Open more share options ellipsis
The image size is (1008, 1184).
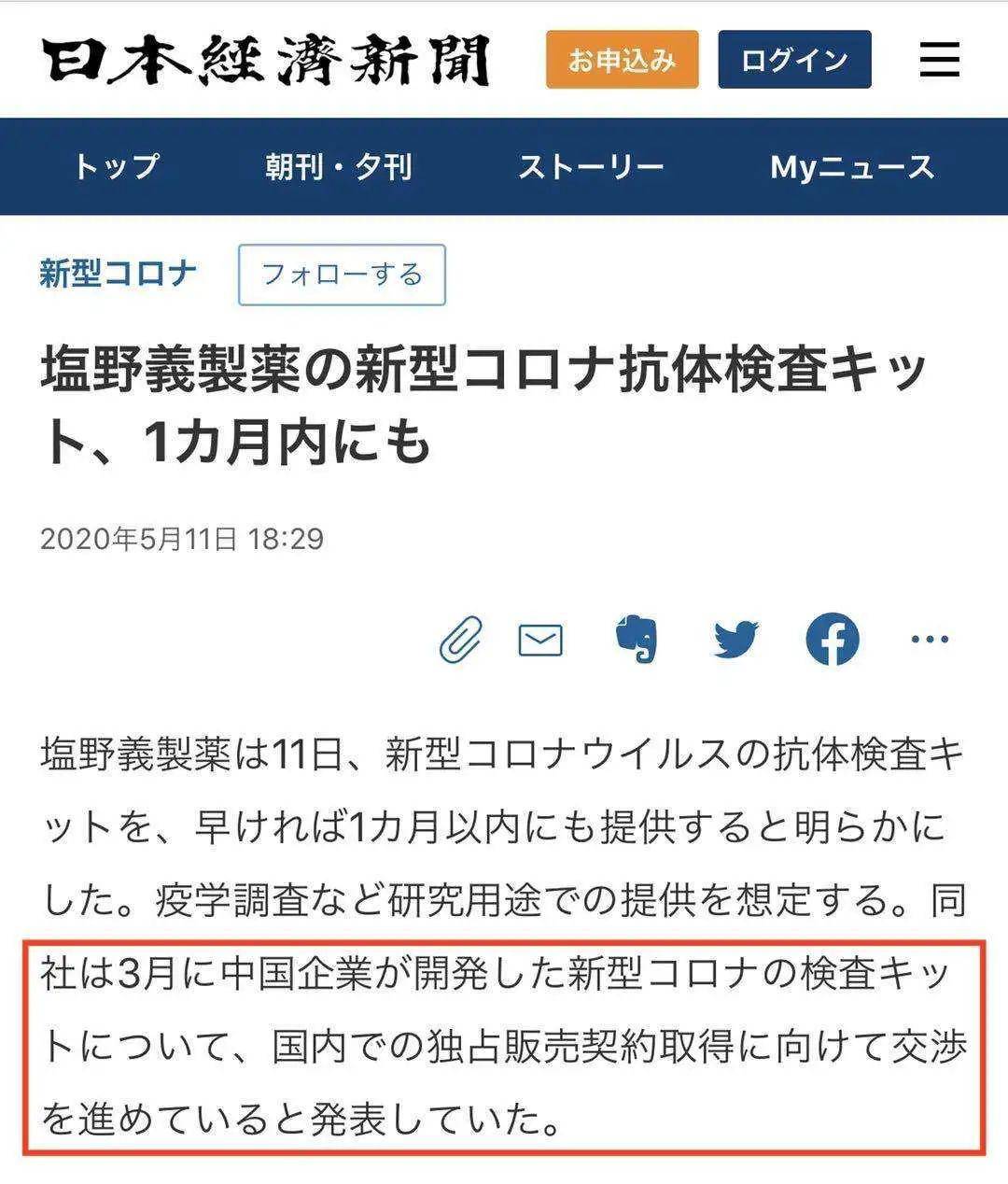(x=929, y=640)
